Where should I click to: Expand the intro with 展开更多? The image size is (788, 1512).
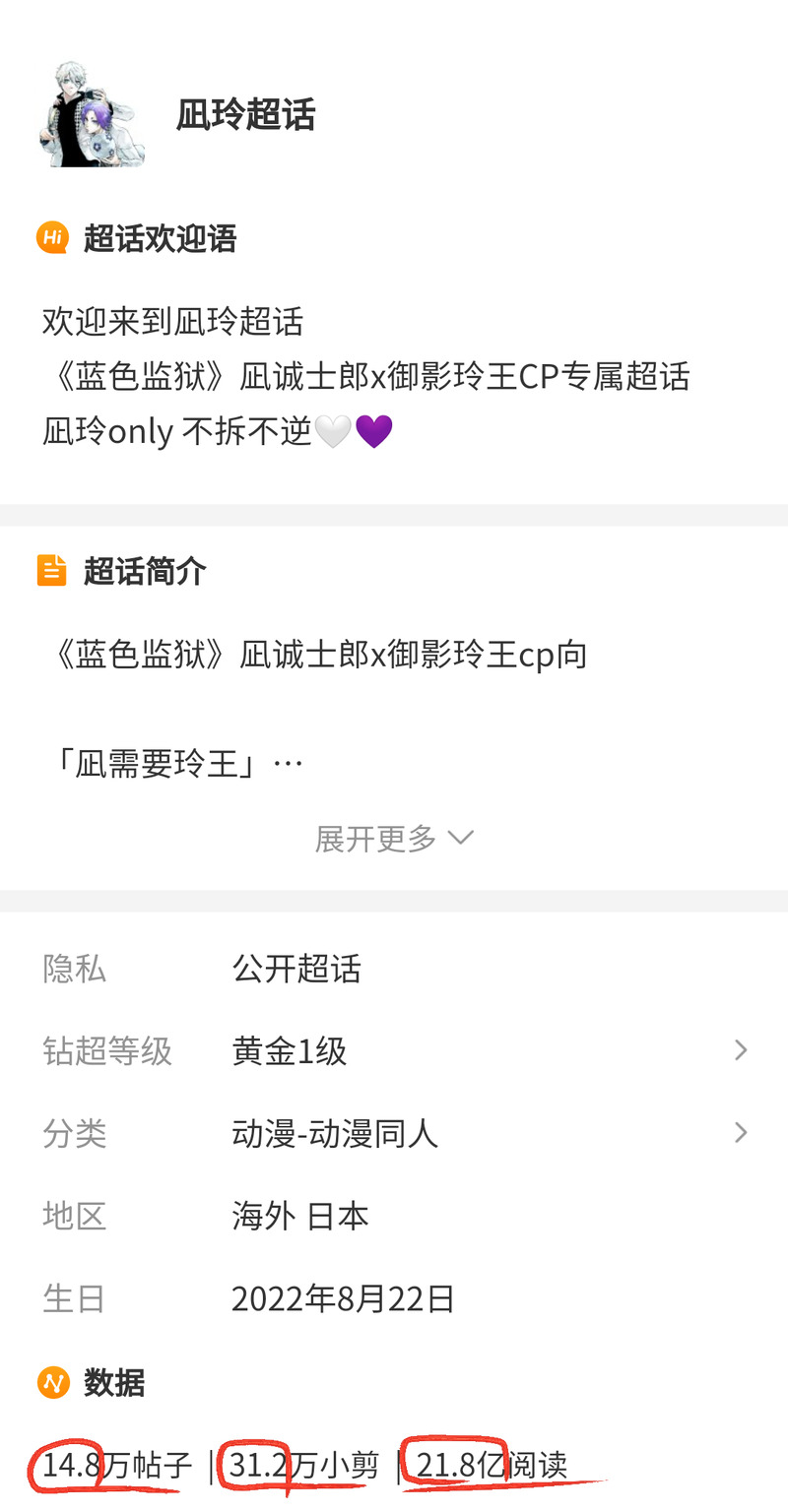(x=393, y=839)
